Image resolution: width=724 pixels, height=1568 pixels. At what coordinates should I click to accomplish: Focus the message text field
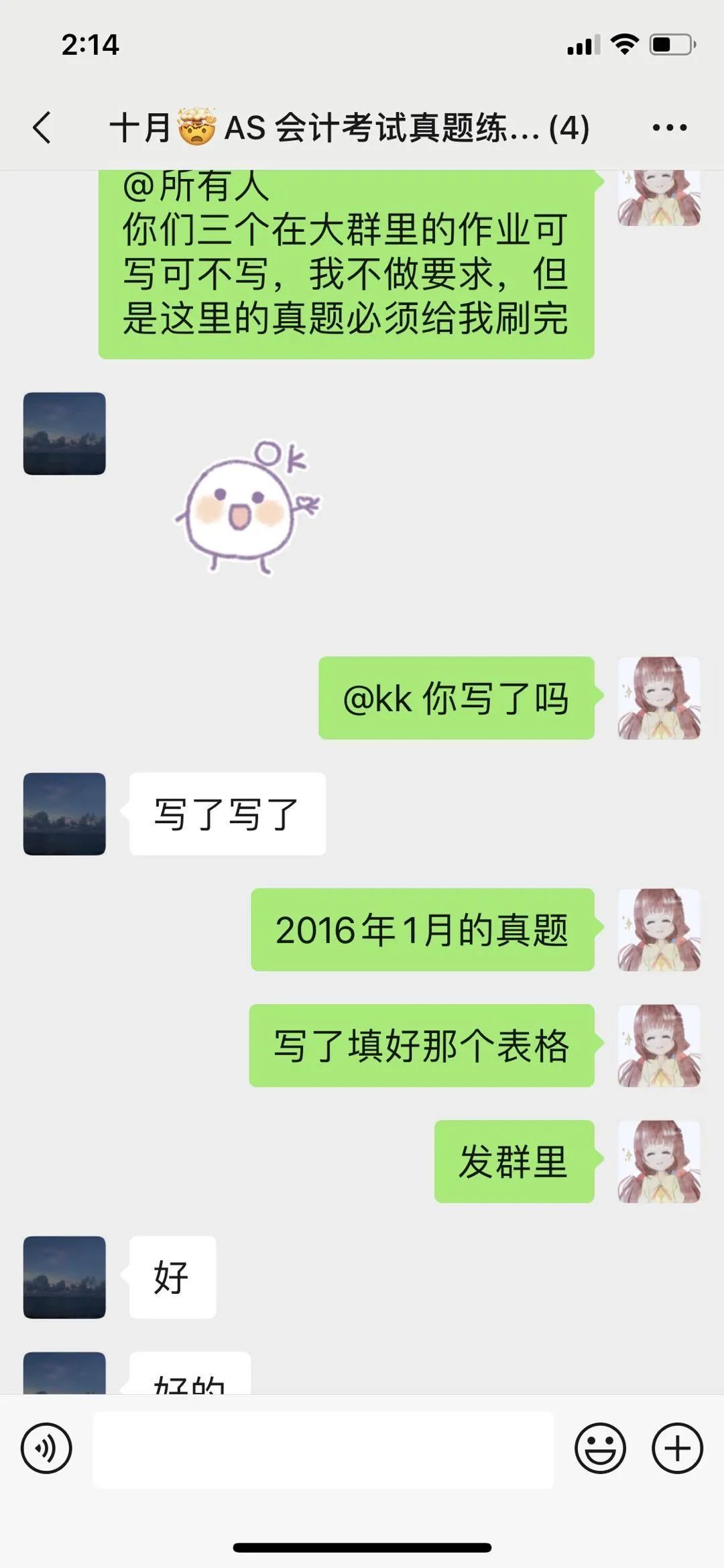pos(323,1449)
